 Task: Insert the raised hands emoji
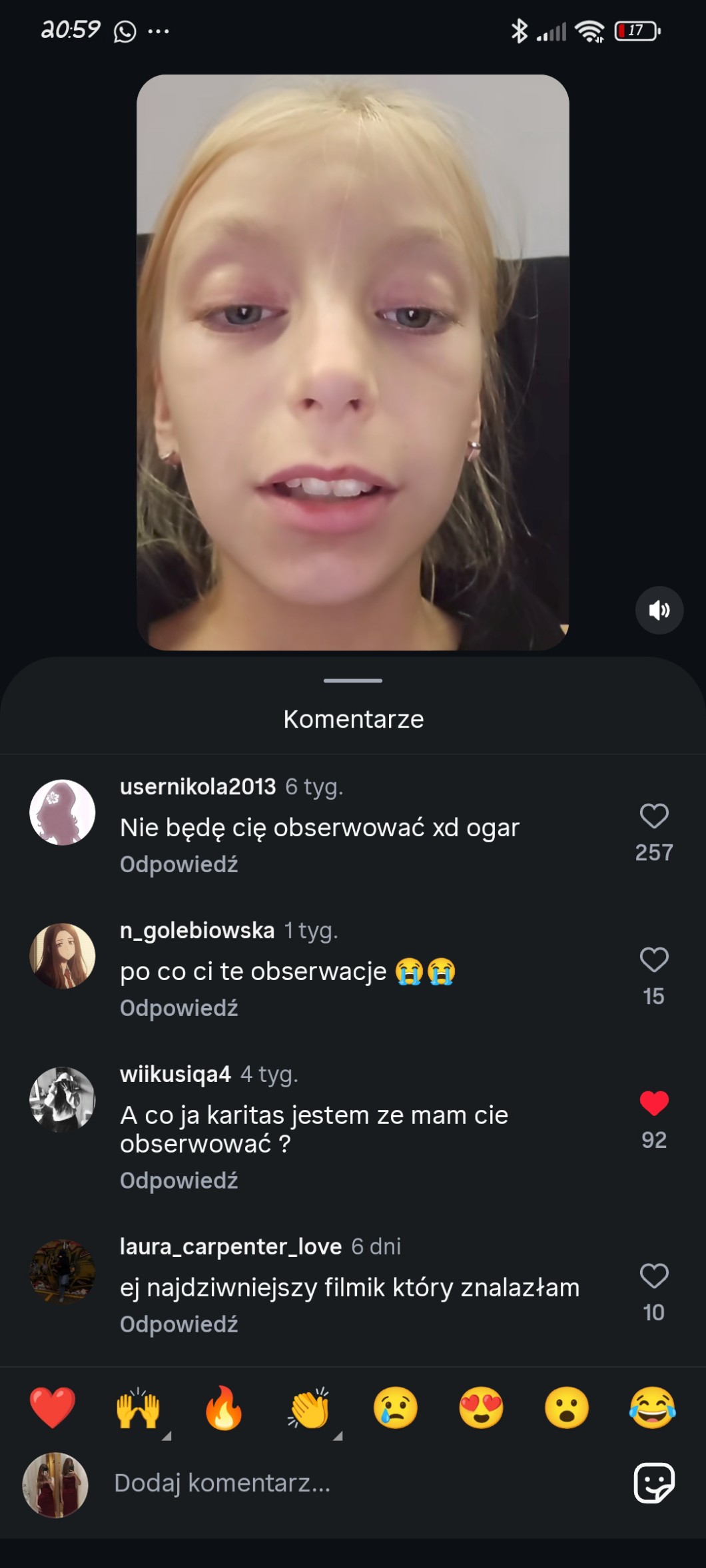[139, 1408]
